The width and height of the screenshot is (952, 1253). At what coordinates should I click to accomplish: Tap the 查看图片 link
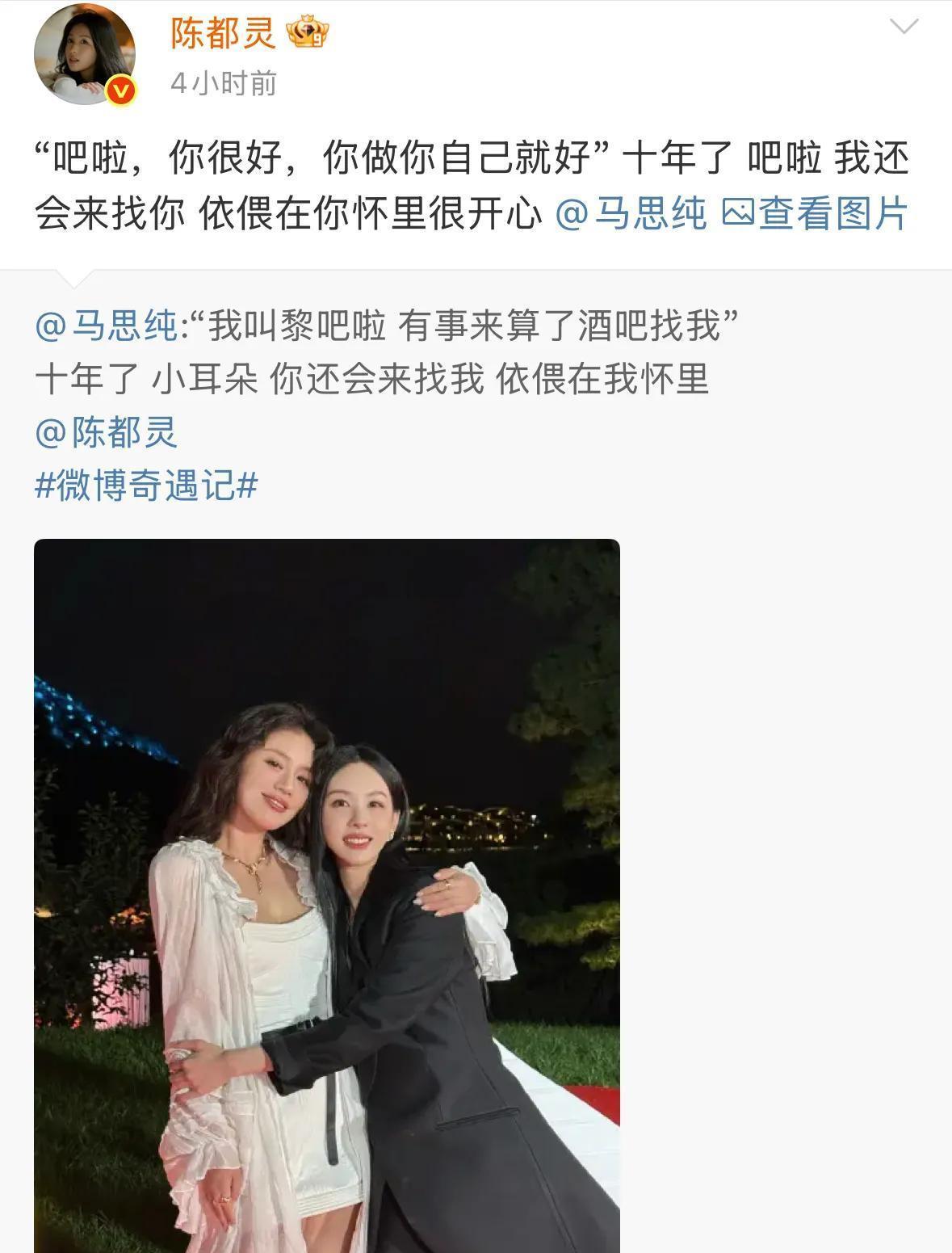pyautogui.click(x=816, y=213)
